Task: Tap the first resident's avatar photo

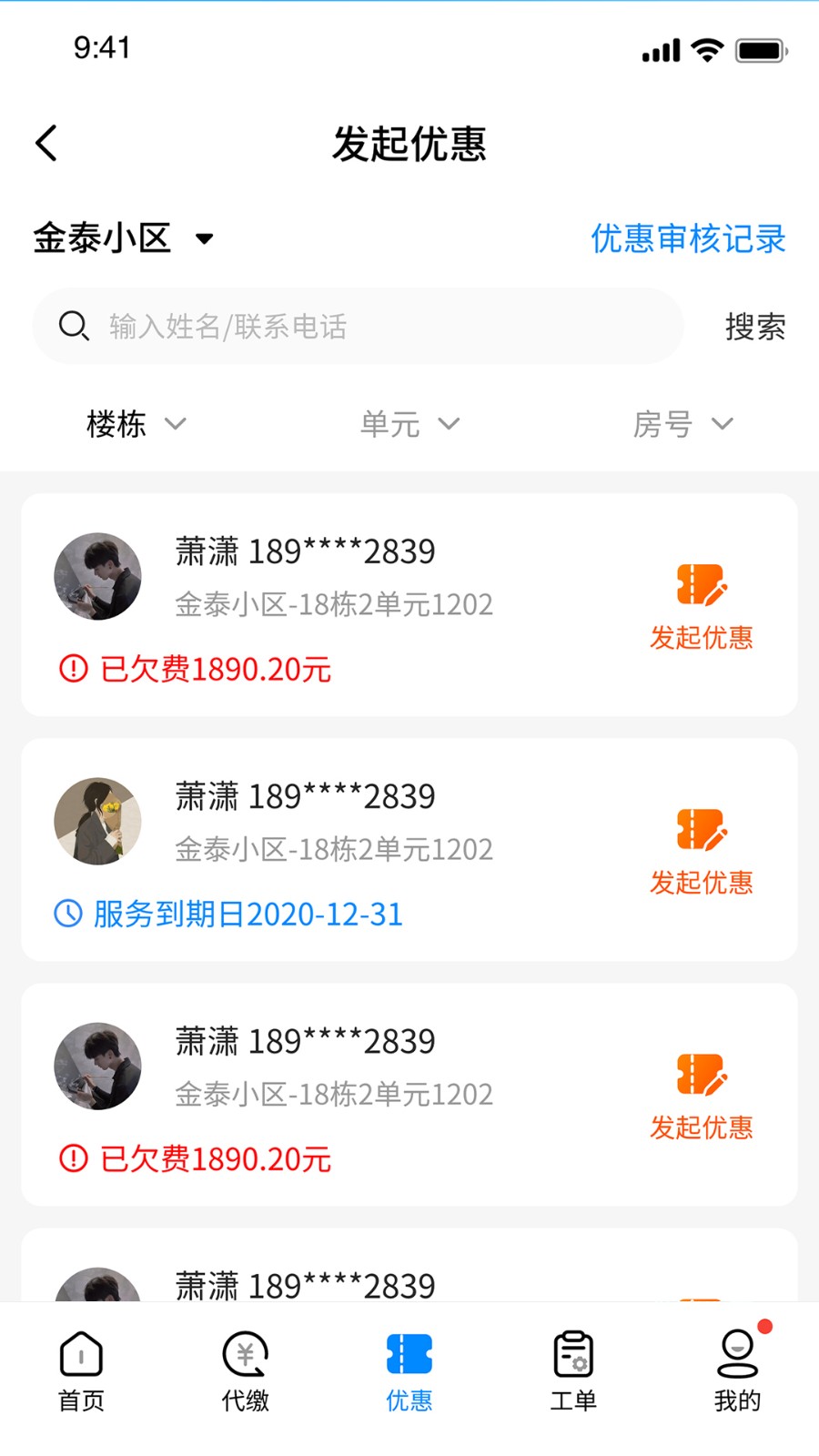Action: point(97,576)
